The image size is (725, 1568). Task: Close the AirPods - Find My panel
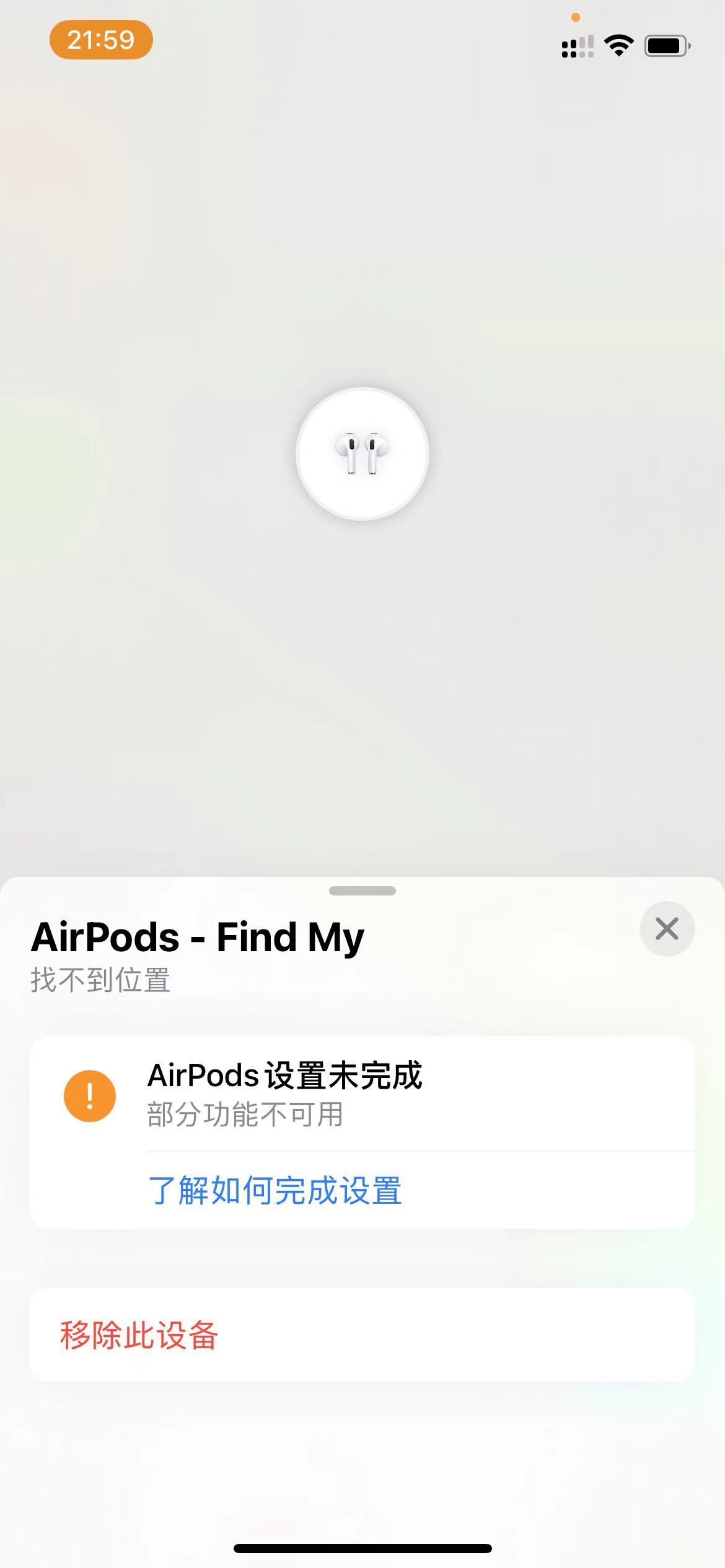click(x=667, y=928)
